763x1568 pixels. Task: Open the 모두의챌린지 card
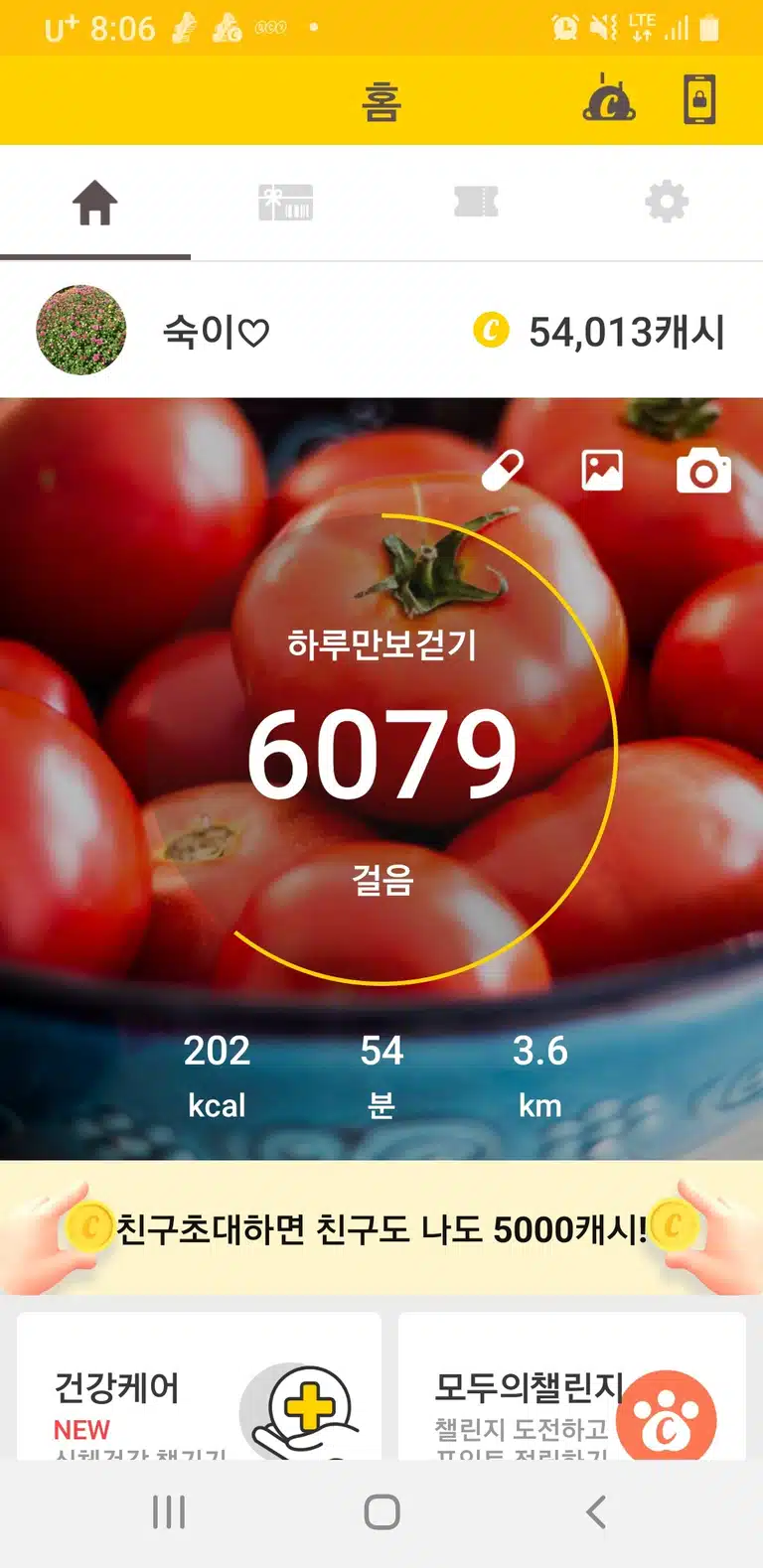pyautogui.click(x=572, y=1386)
